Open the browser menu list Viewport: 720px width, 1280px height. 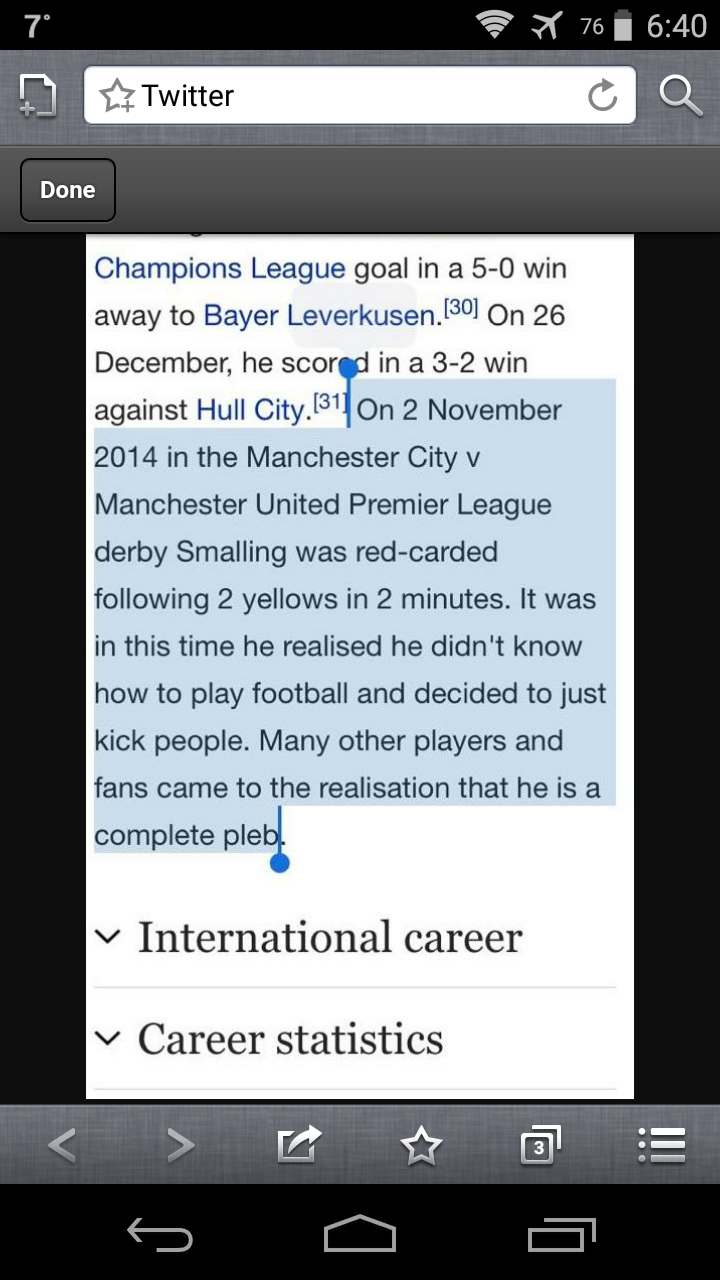661,1146
